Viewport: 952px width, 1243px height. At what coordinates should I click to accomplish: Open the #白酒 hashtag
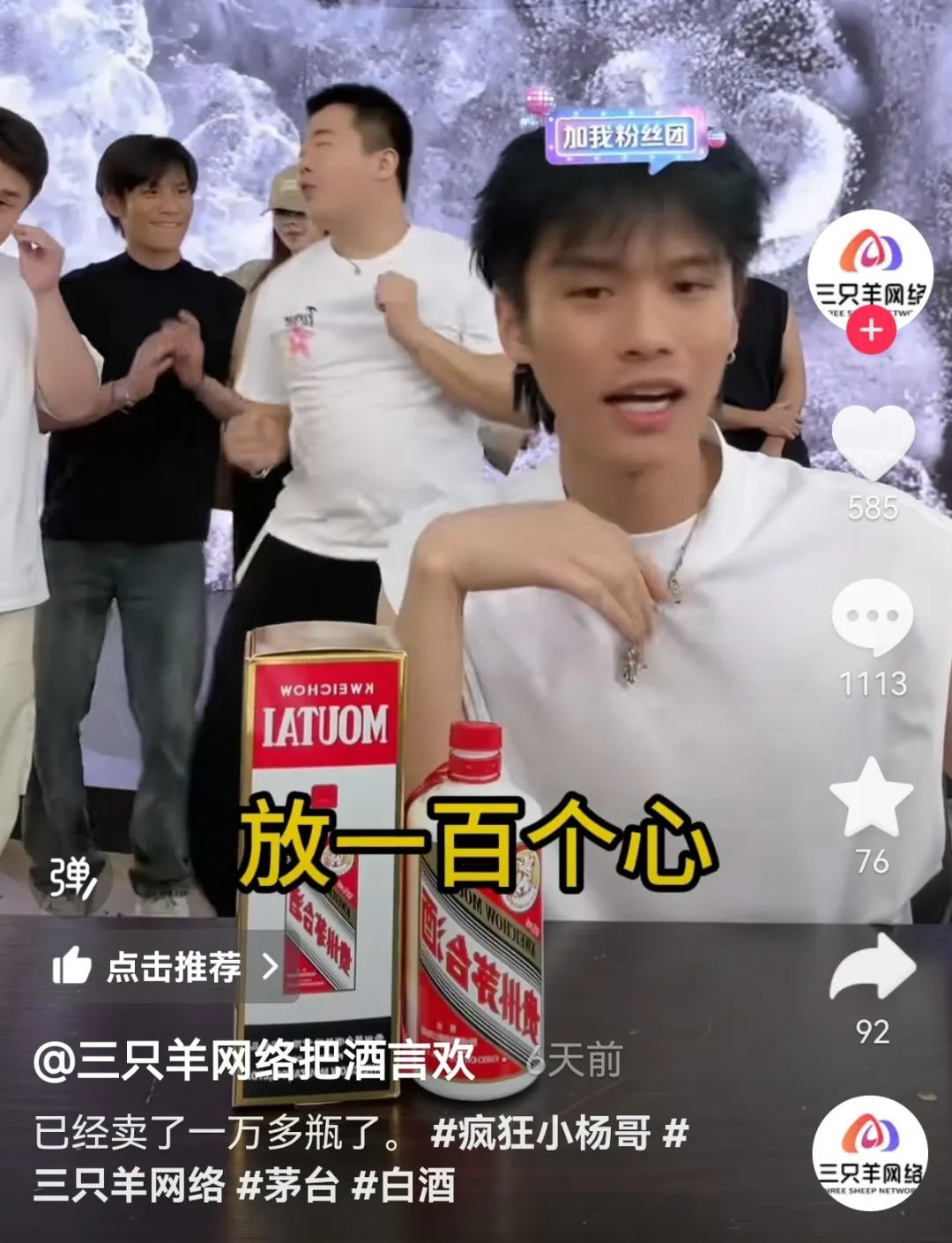tap(404, 1186)
